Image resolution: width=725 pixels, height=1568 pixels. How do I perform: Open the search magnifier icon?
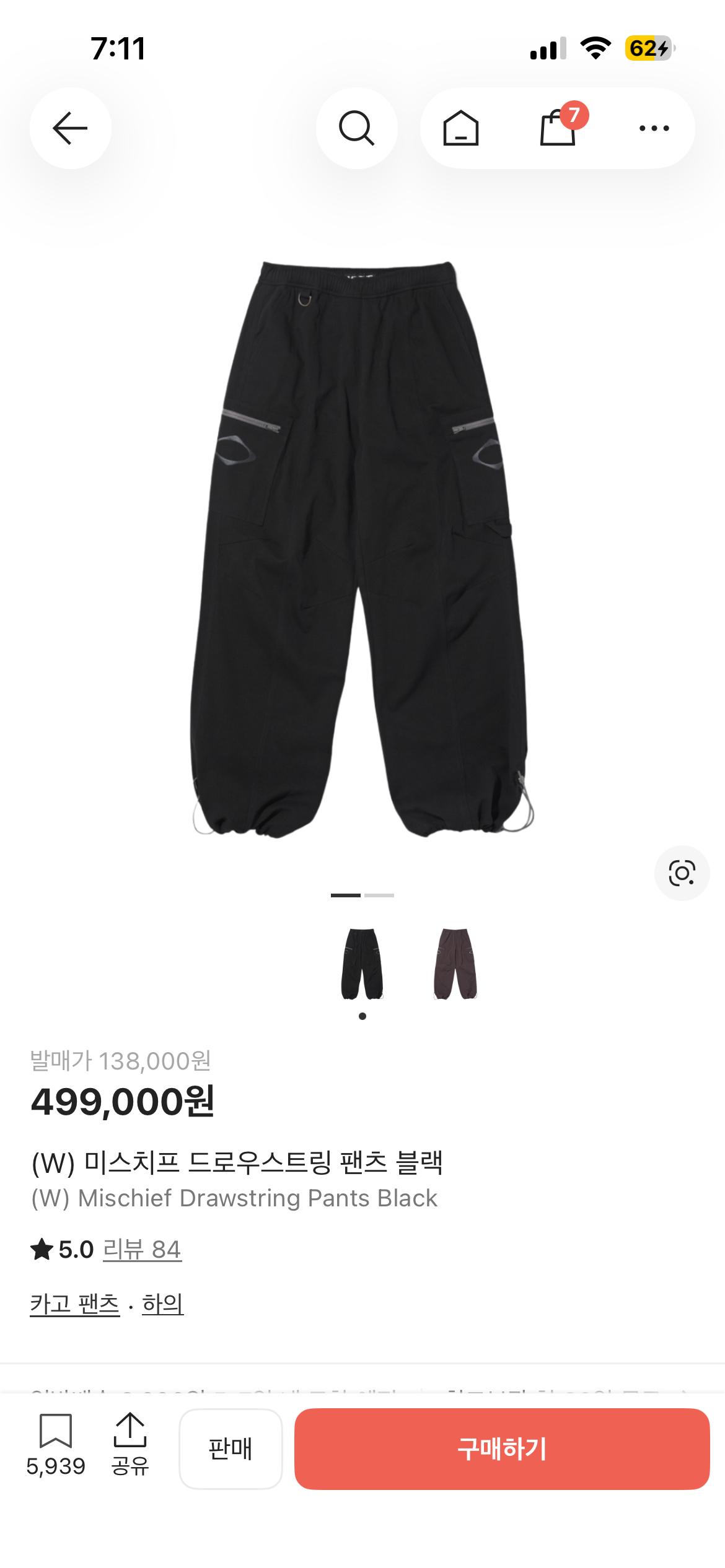[x=356, y=128]
